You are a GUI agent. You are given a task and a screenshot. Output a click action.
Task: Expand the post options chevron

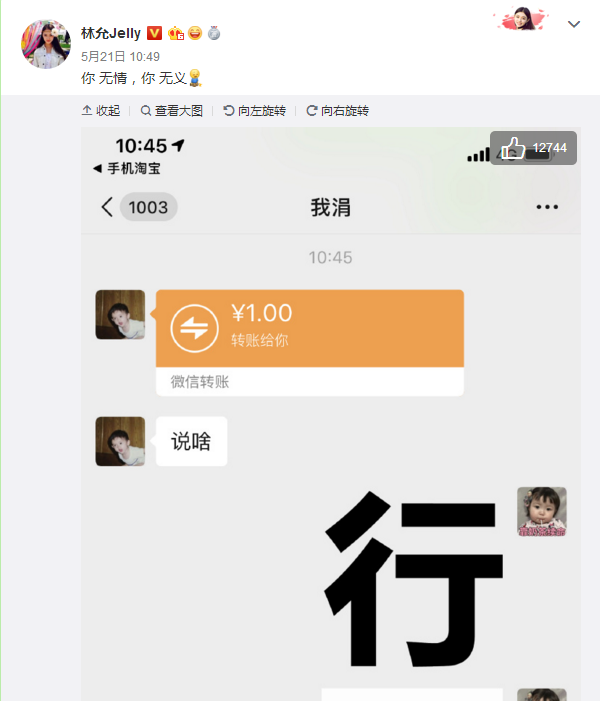click(x=574, y=24)
